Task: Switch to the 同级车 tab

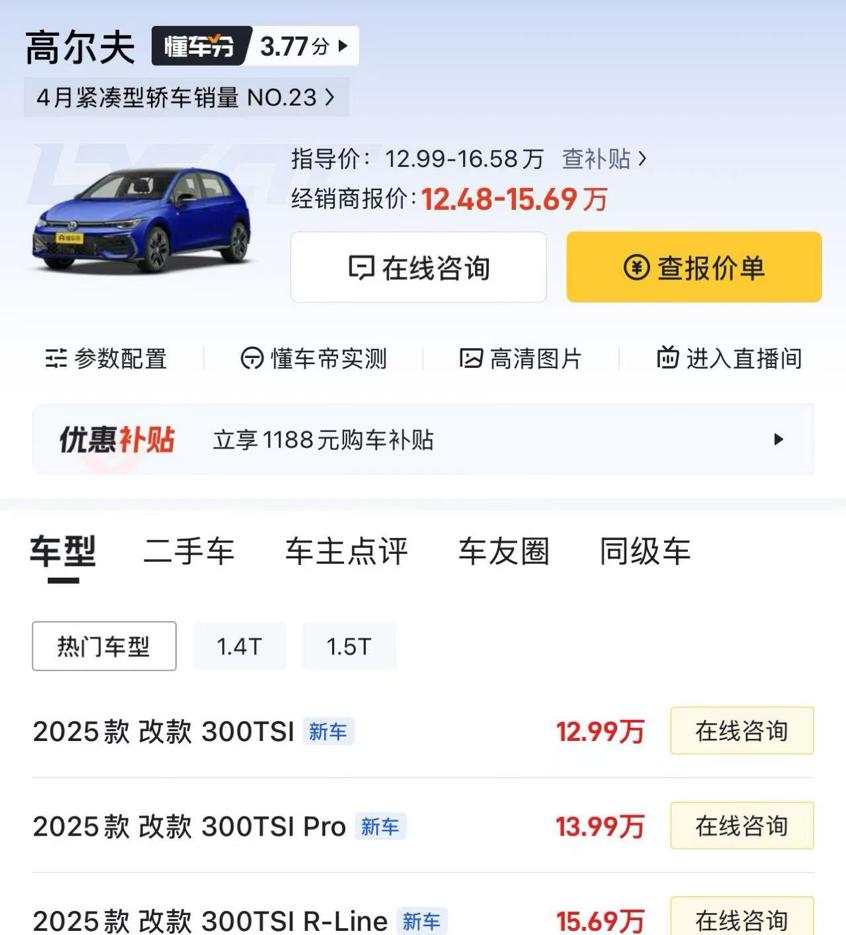Action: pos(645,551)
